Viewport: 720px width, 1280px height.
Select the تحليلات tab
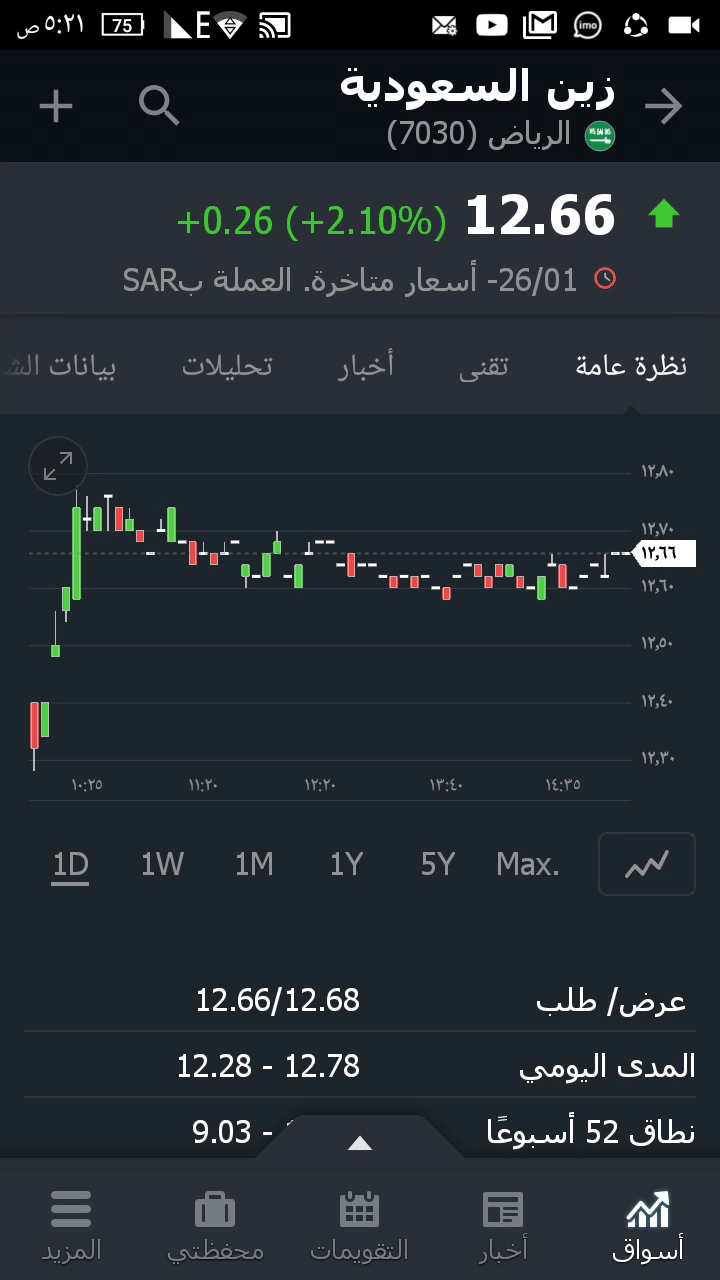pos(227,366)
